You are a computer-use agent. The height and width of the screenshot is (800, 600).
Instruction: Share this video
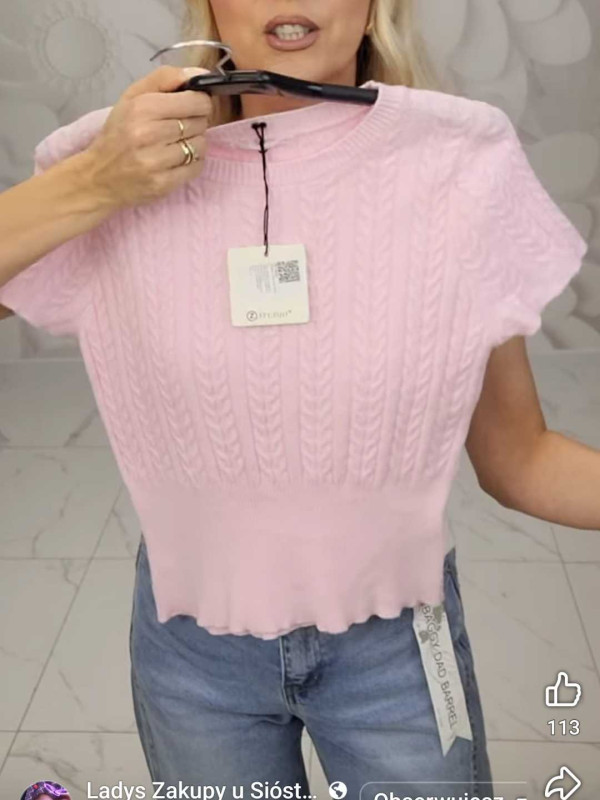563,782
